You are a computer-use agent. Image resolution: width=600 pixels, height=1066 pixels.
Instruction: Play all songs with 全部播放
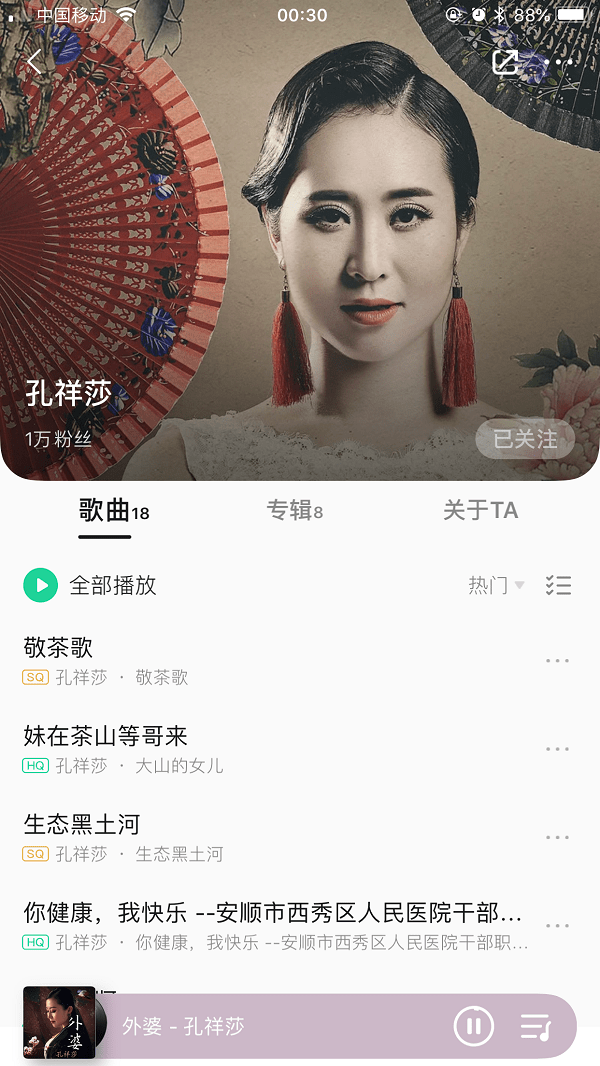[x=90, y=585]
